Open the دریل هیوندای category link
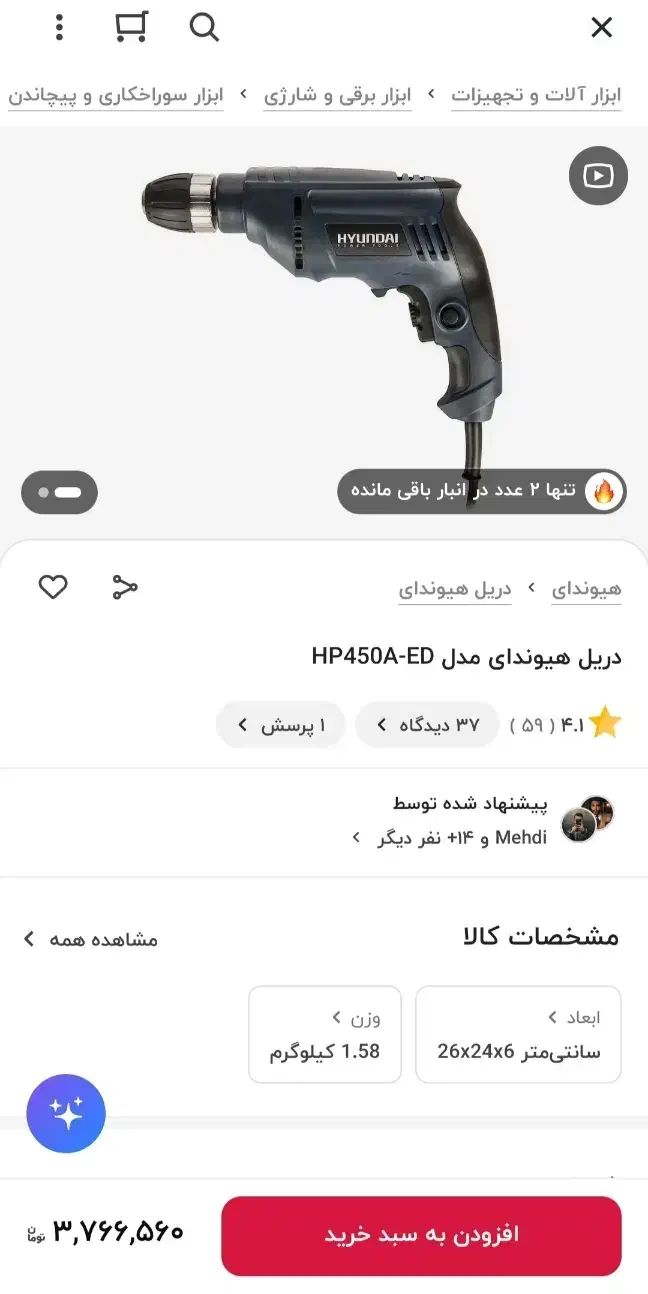The height and width of the screenshot is (1294, 648). (455, 589)
